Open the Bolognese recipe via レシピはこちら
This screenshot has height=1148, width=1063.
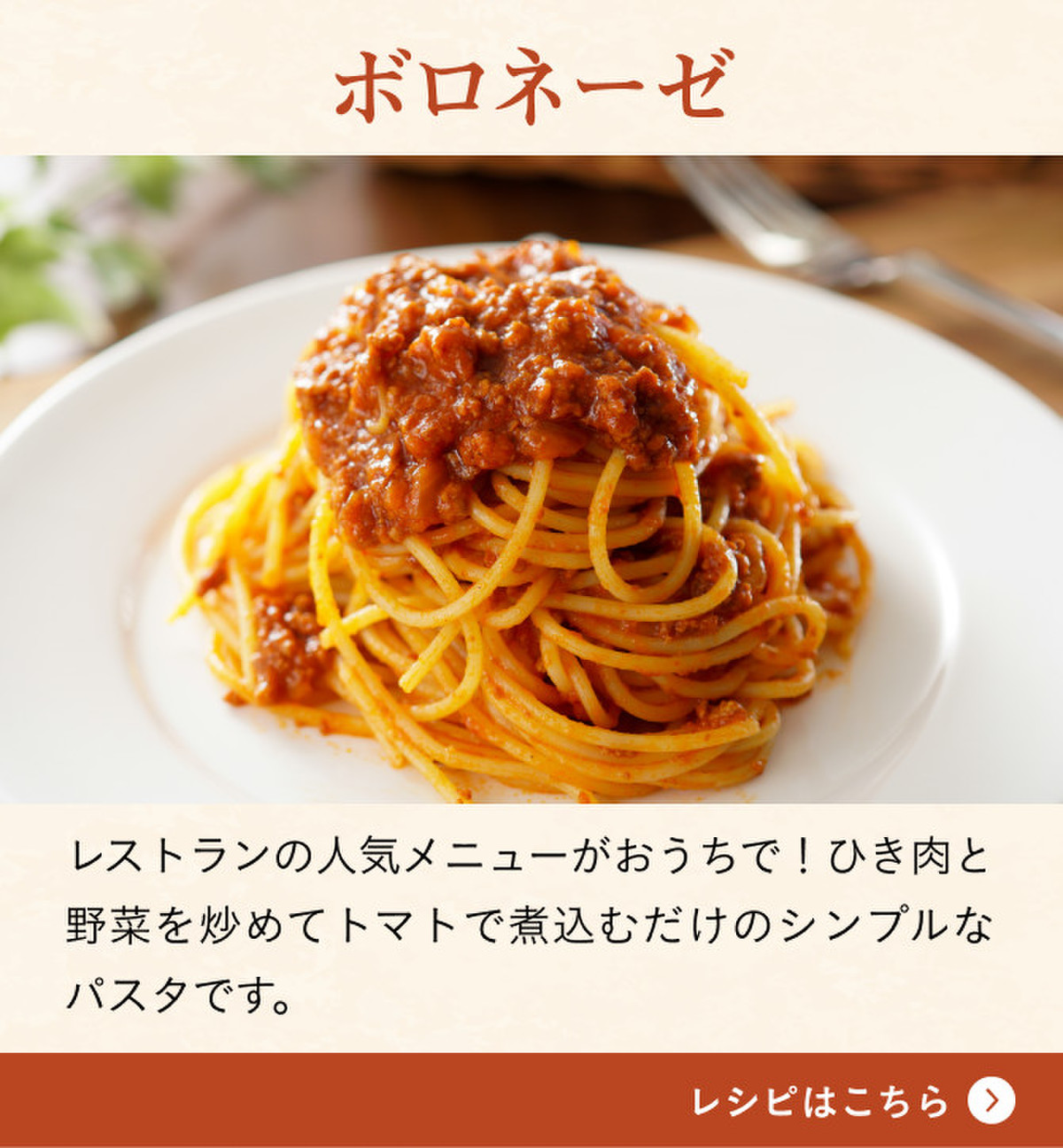pyautogui.click(x=850, y=1100)
